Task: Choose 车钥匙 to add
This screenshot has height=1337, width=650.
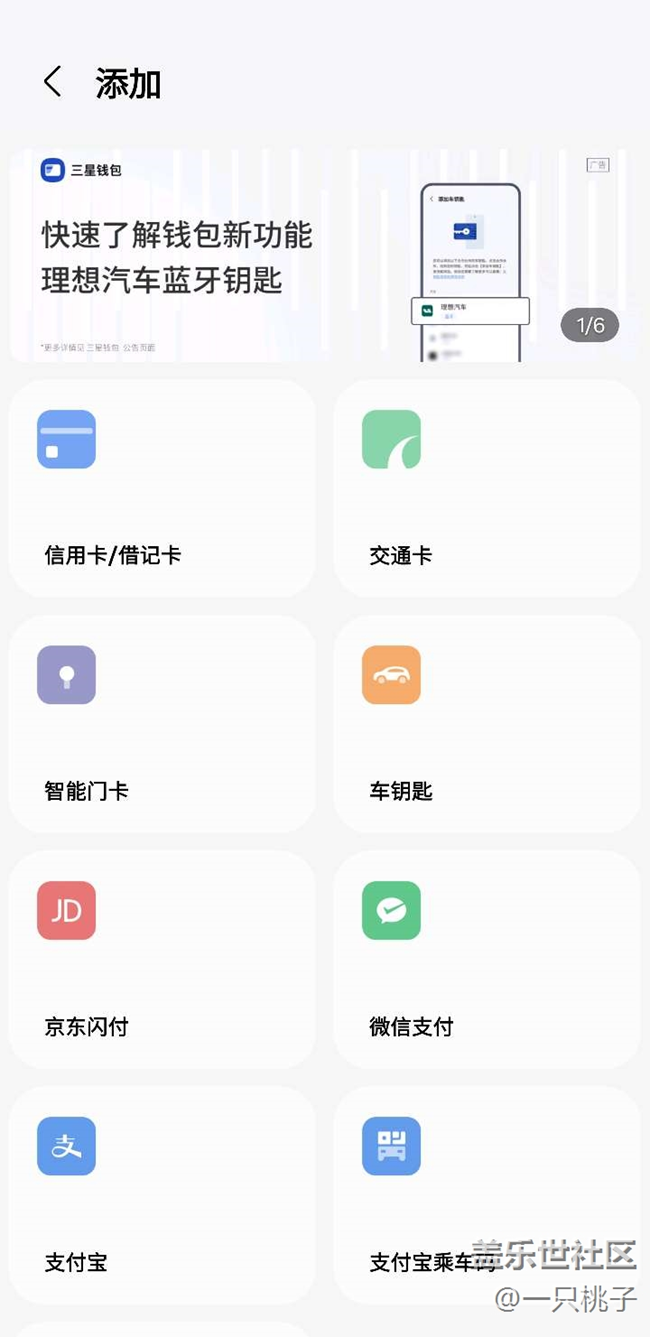Action: point(486,724)
